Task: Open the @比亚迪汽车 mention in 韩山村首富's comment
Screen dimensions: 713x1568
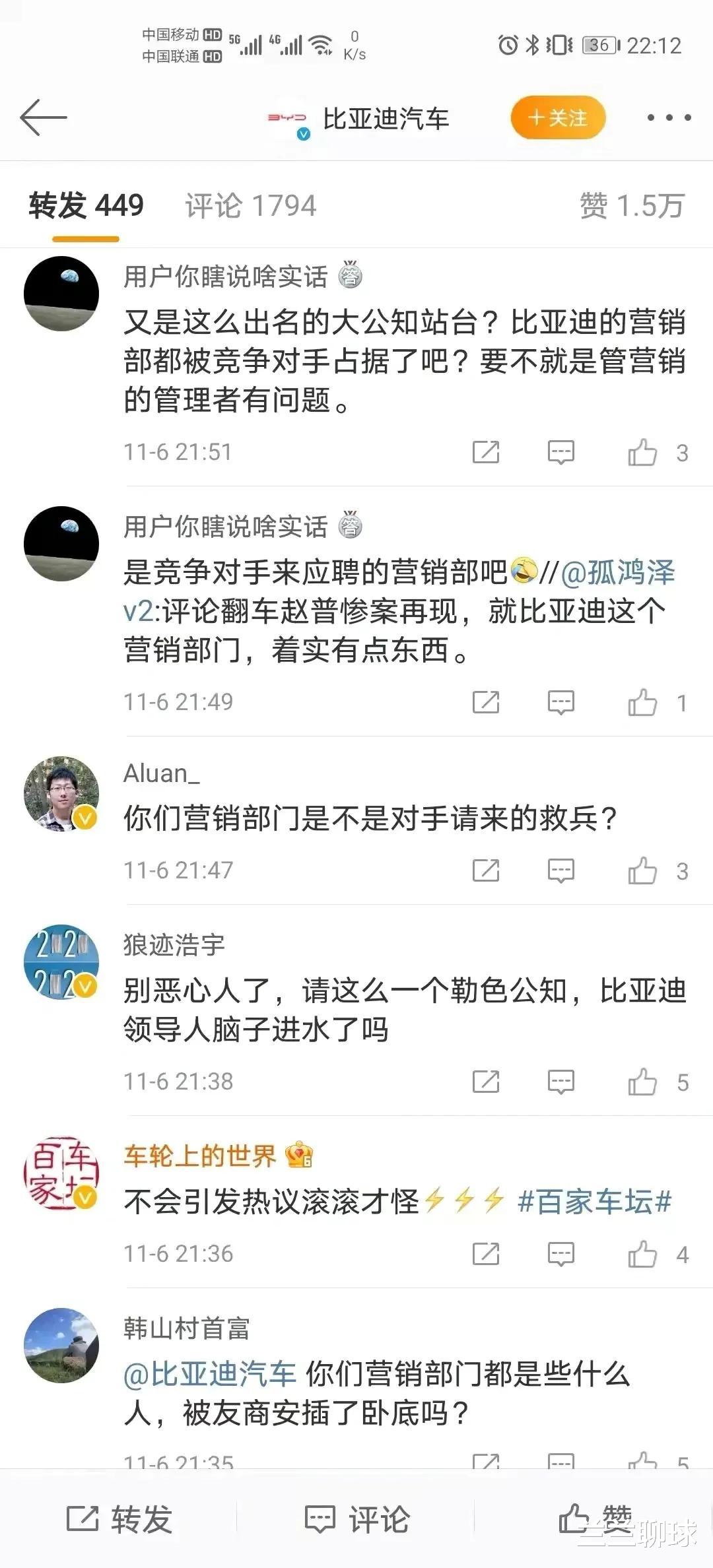Action: [x=205, y=1379]
